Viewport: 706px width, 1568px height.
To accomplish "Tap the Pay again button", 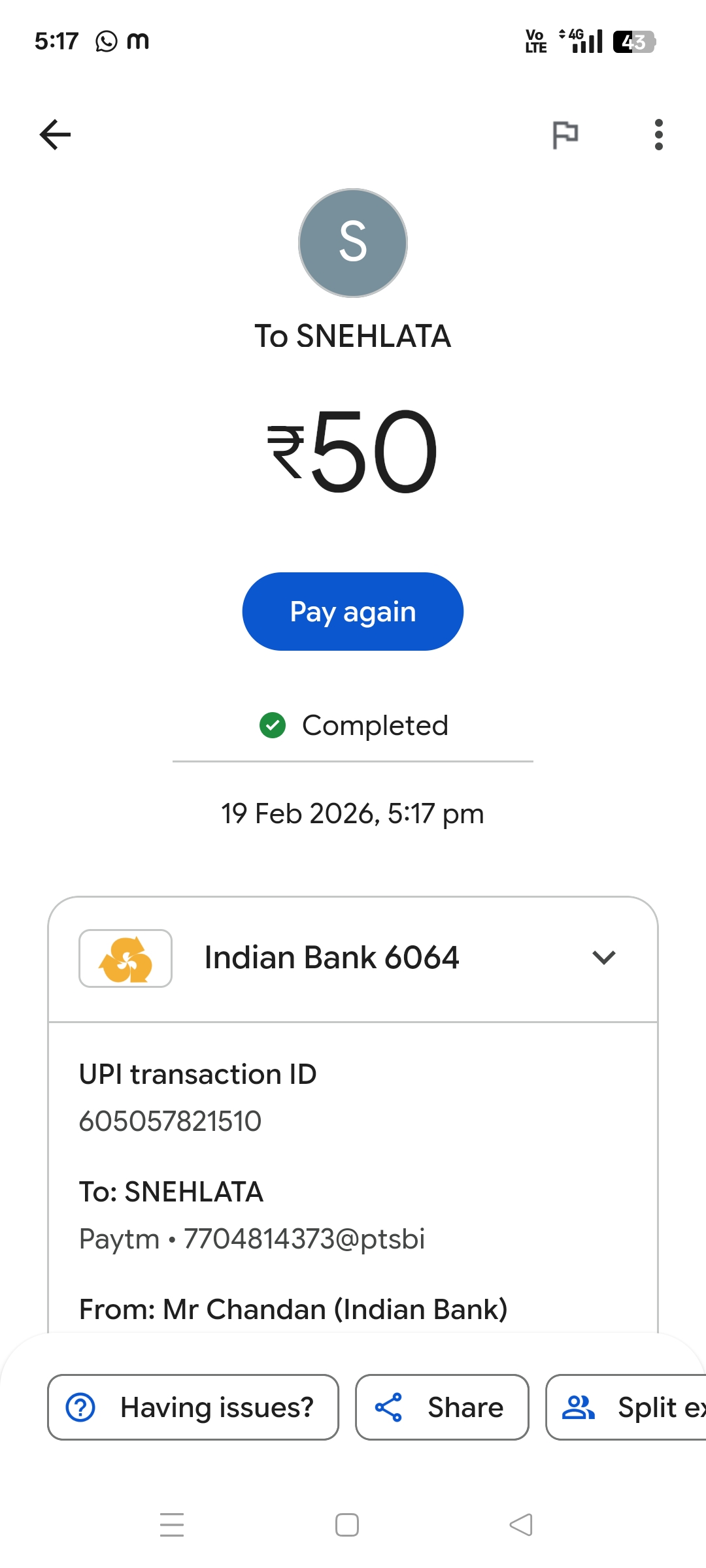I will point(353,612).
